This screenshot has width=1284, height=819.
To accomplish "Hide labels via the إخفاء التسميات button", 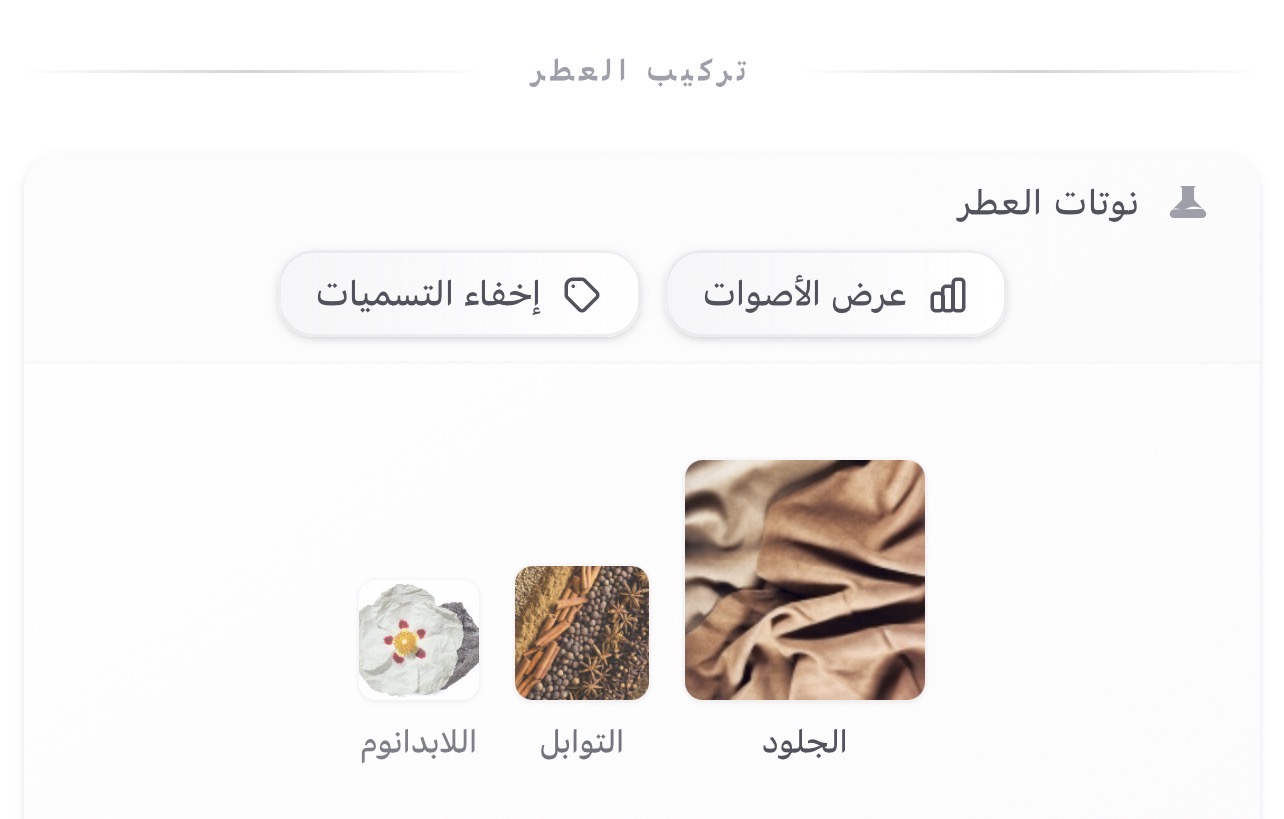I will click(x=459, y=295).
